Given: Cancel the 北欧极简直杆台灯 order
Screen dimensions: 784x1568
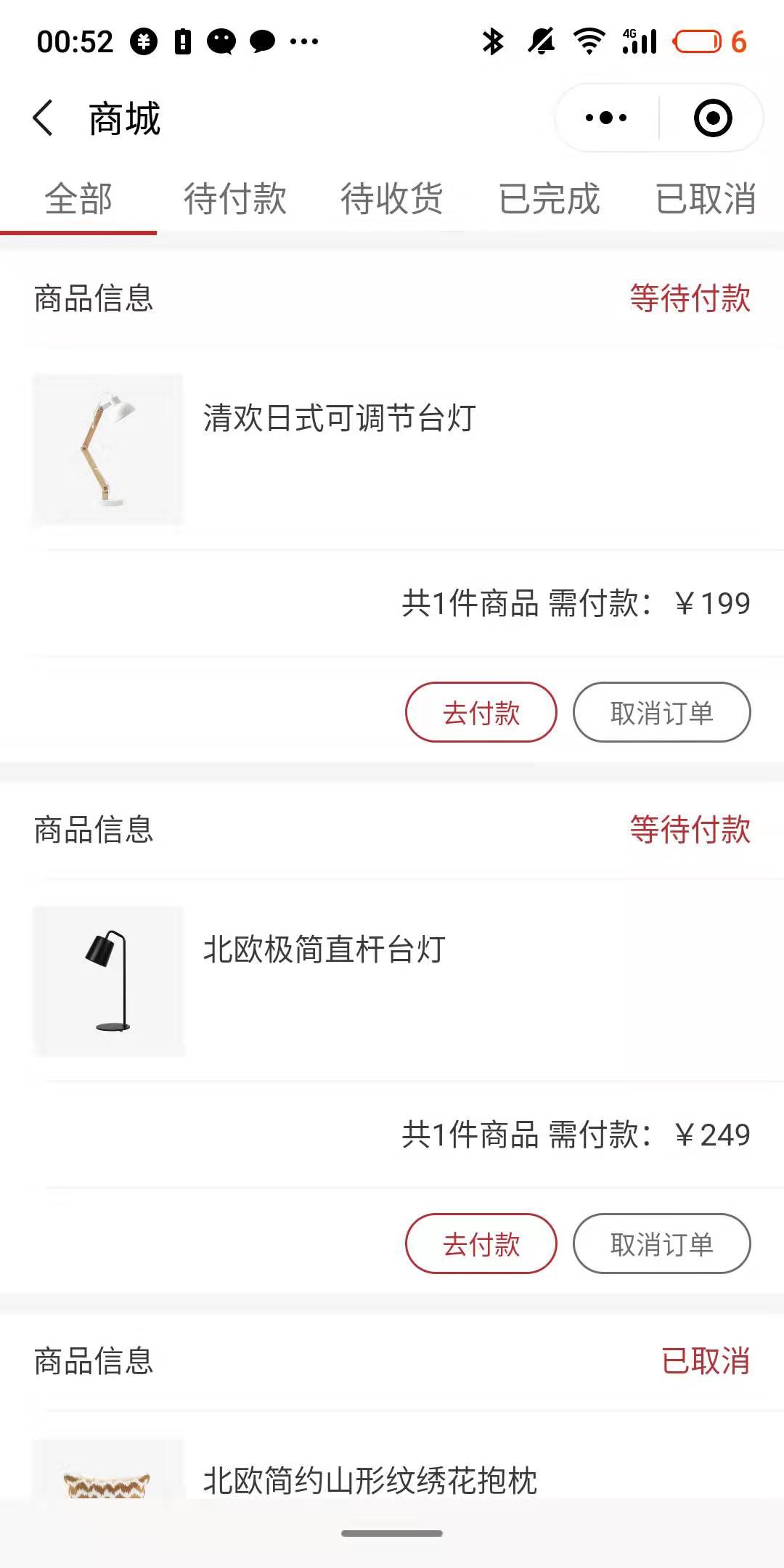Looking at the screenshot, I should click(x=661, y=1244).
